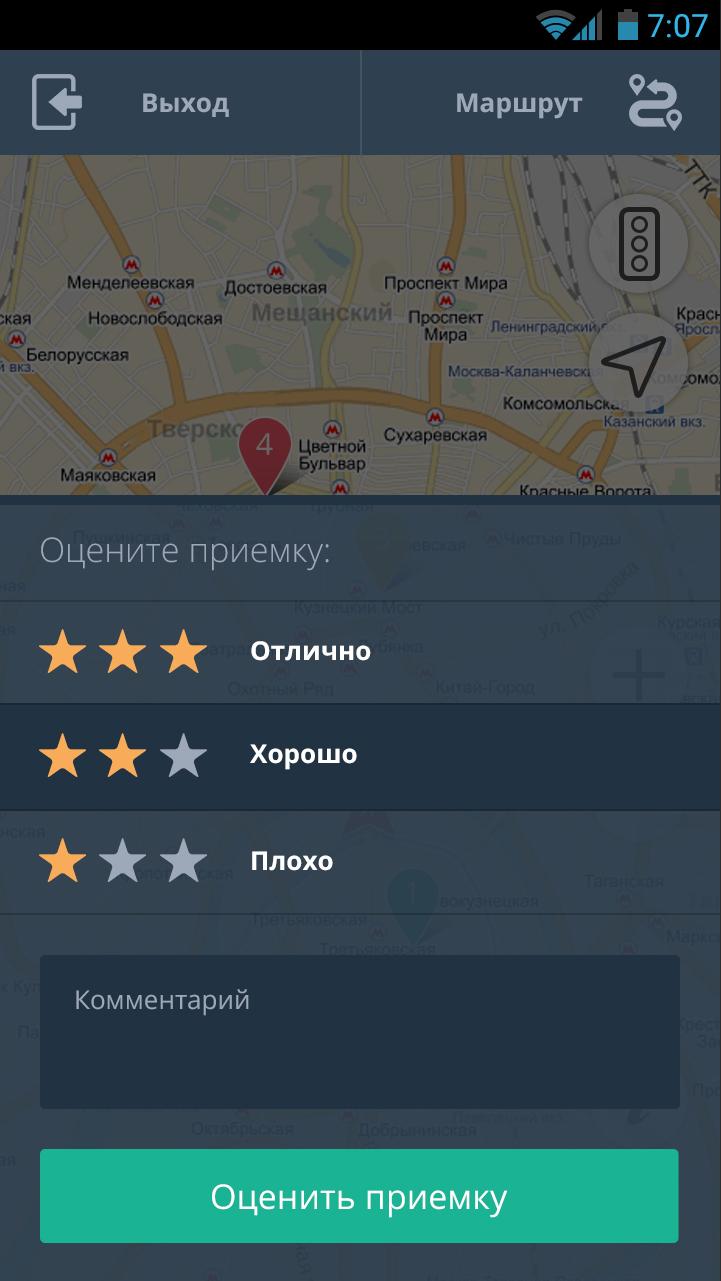Choose the Хорошо two-star rating
This screenshot has width=721, height=1281.
360,756
